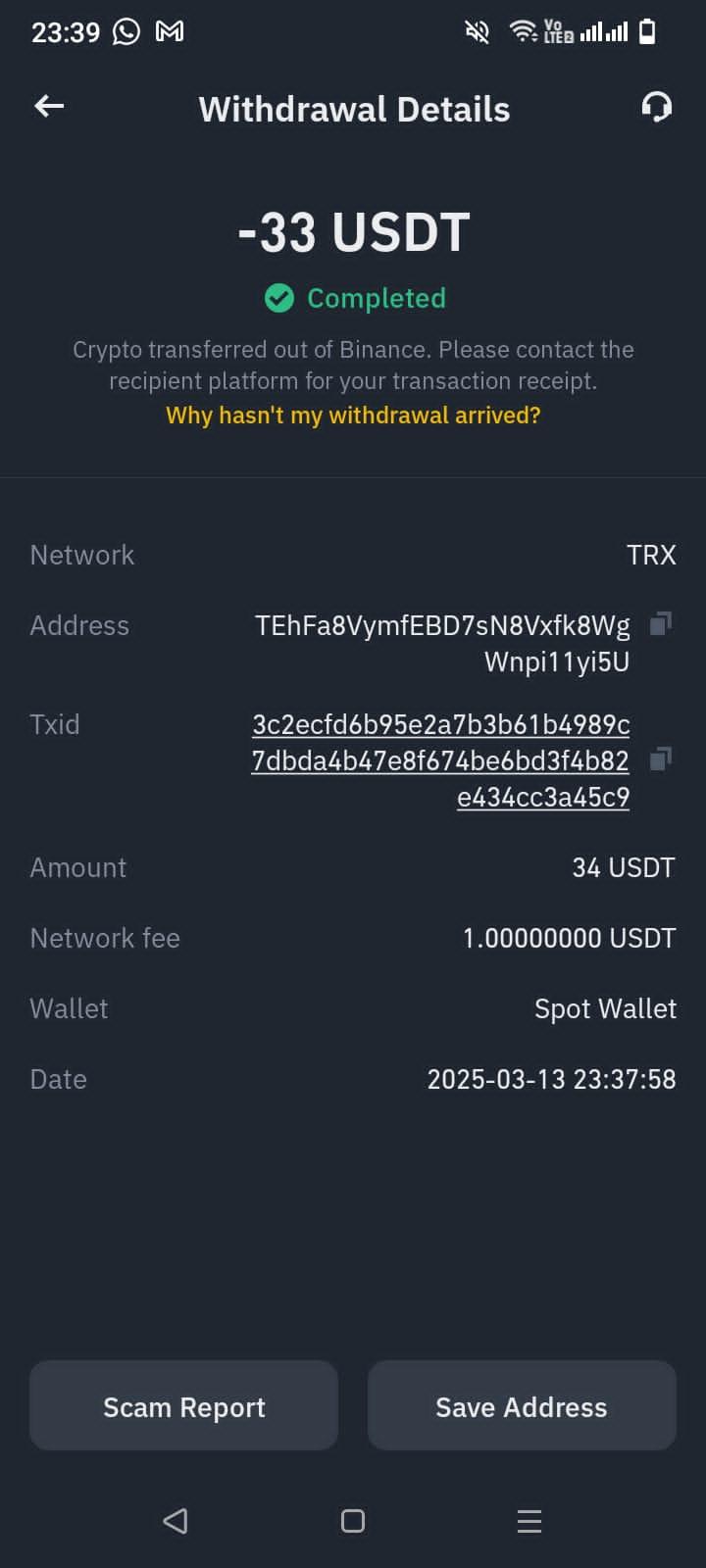
Task: Go back from Withdrawal Details
Action: tap(49, 107)
